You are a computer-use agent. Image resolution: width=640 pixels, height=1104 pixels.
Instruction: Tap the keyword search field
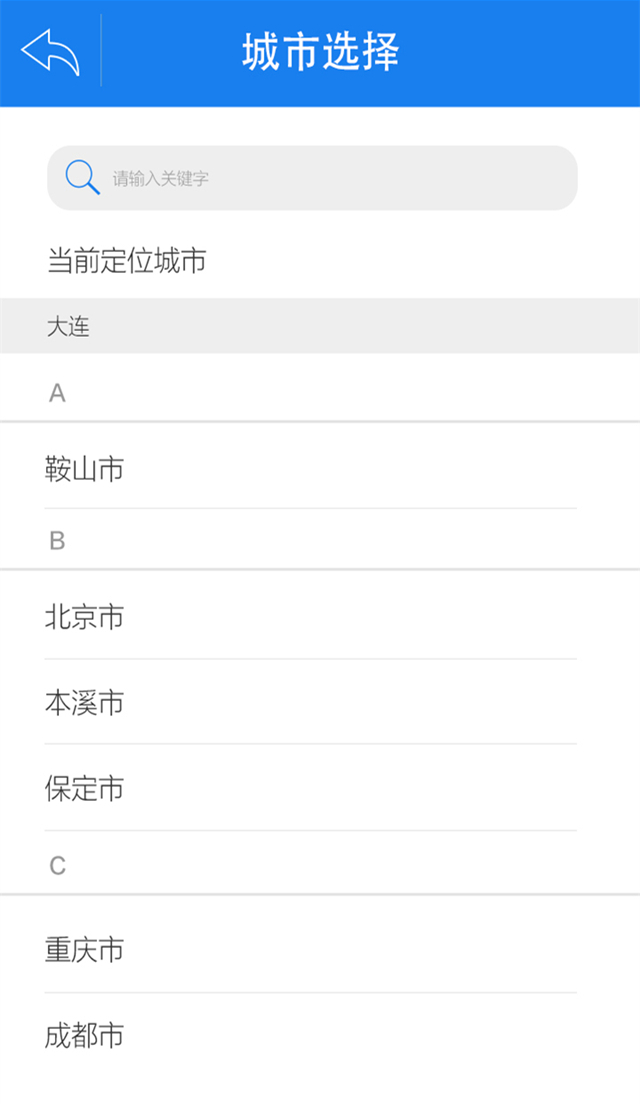[x=330, y=179]
